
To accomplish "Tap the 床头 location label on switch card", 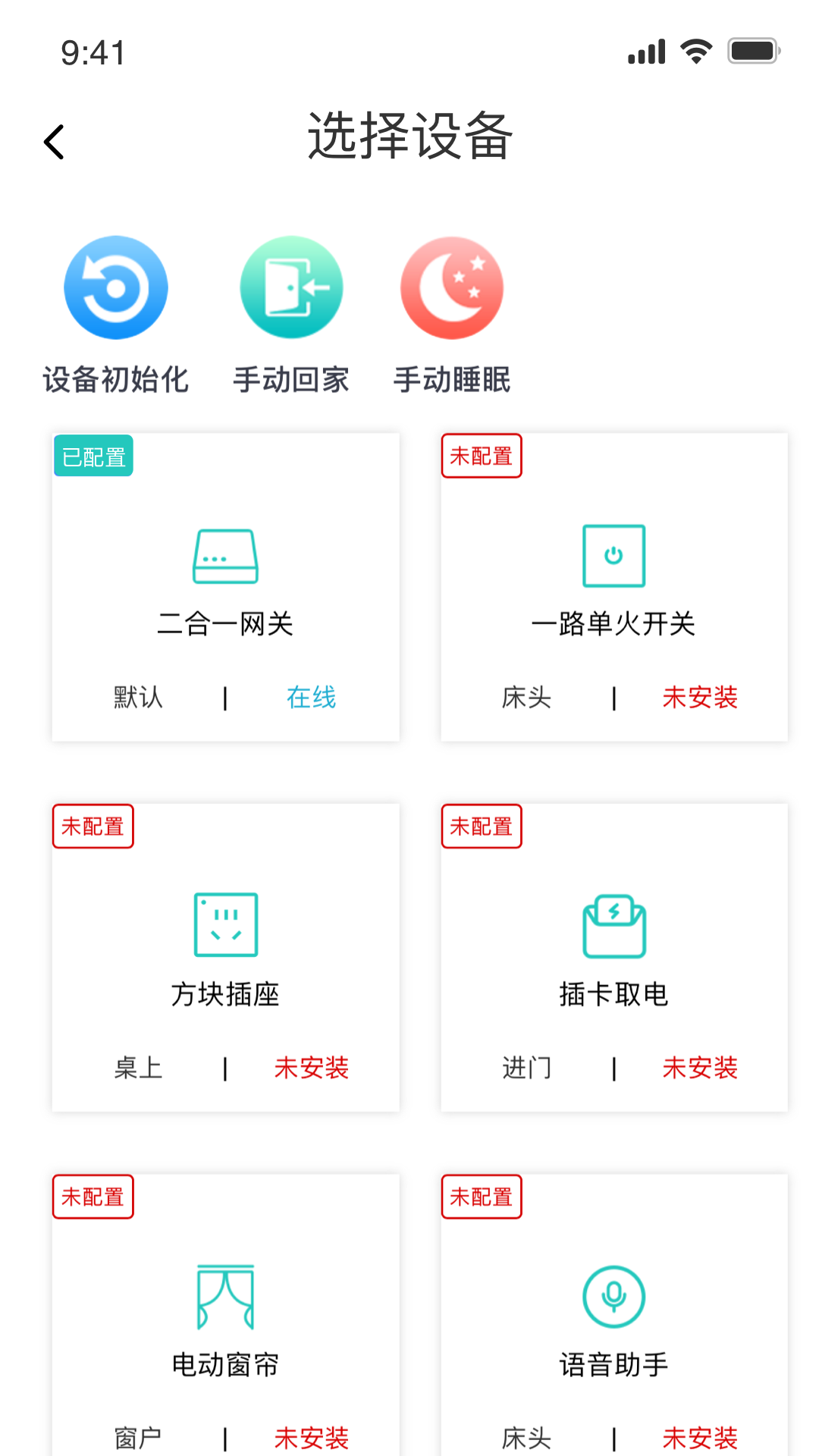I will click(528, 698).
